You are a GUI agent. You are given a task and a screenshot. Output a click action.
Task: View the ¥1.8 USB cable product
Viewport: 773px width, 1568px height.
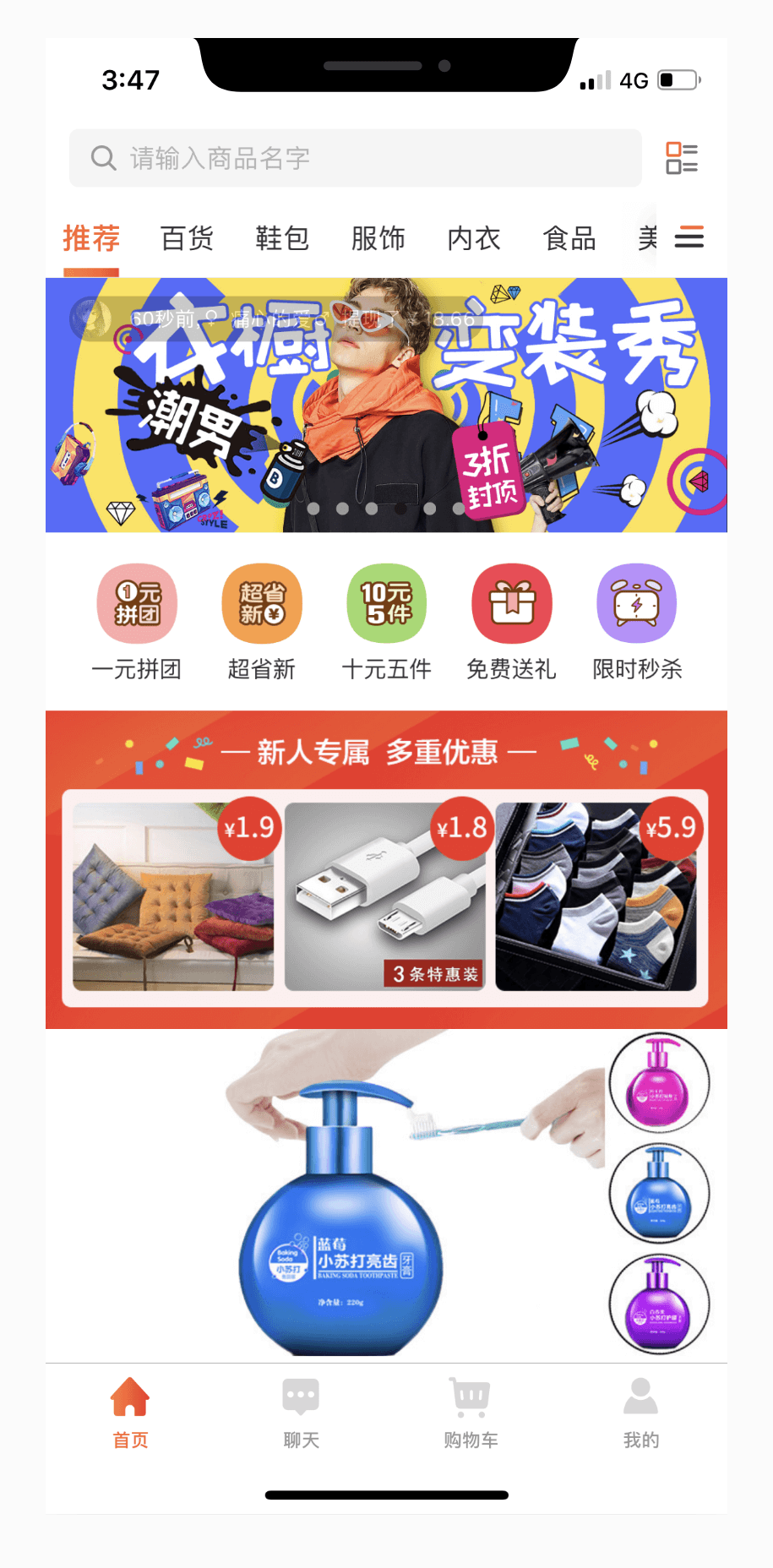pyautogui.click(x=385, y=897)
